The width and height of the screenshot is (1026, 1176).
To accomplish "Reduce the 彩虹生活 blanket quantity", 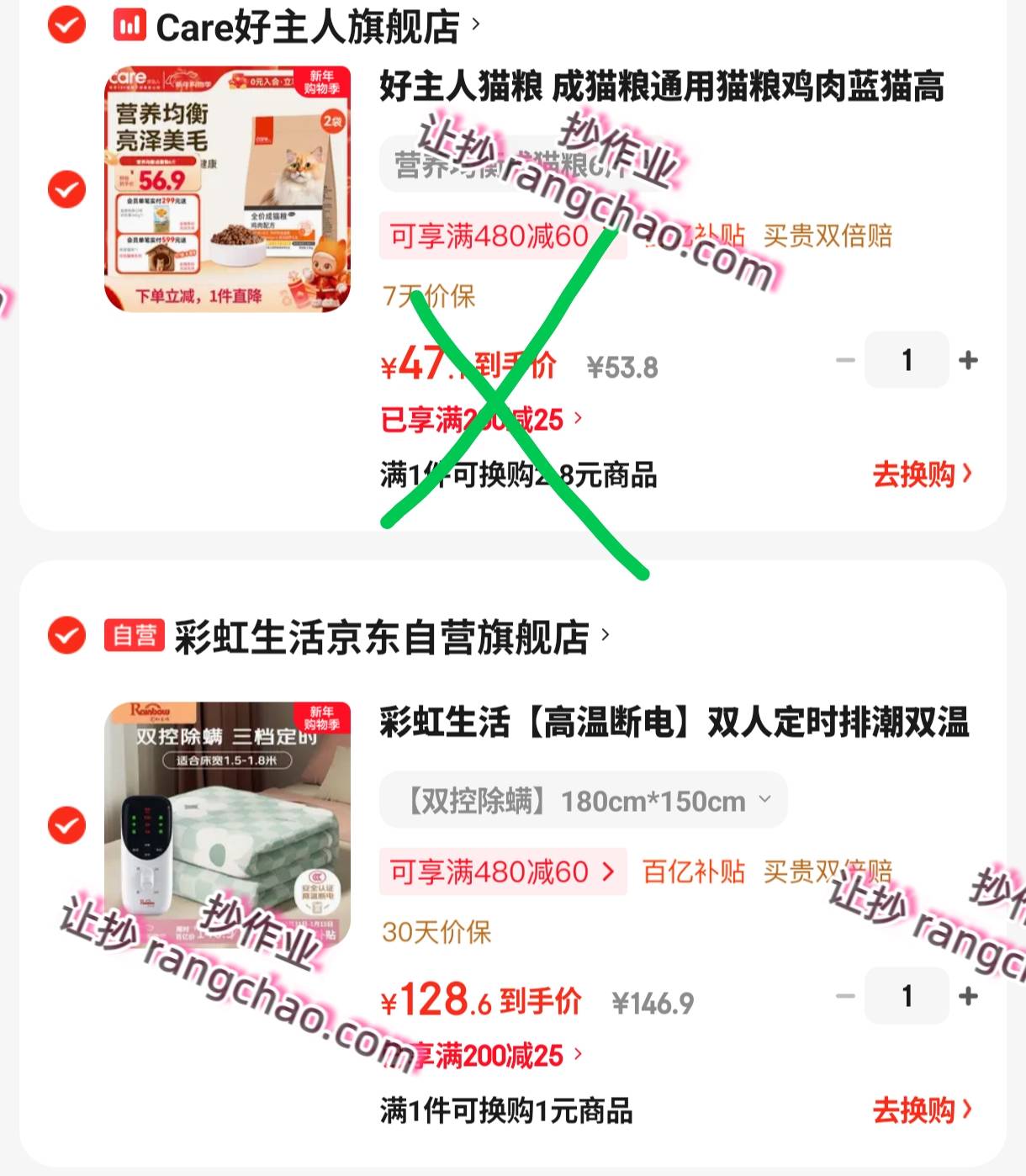I will point(845,996).
